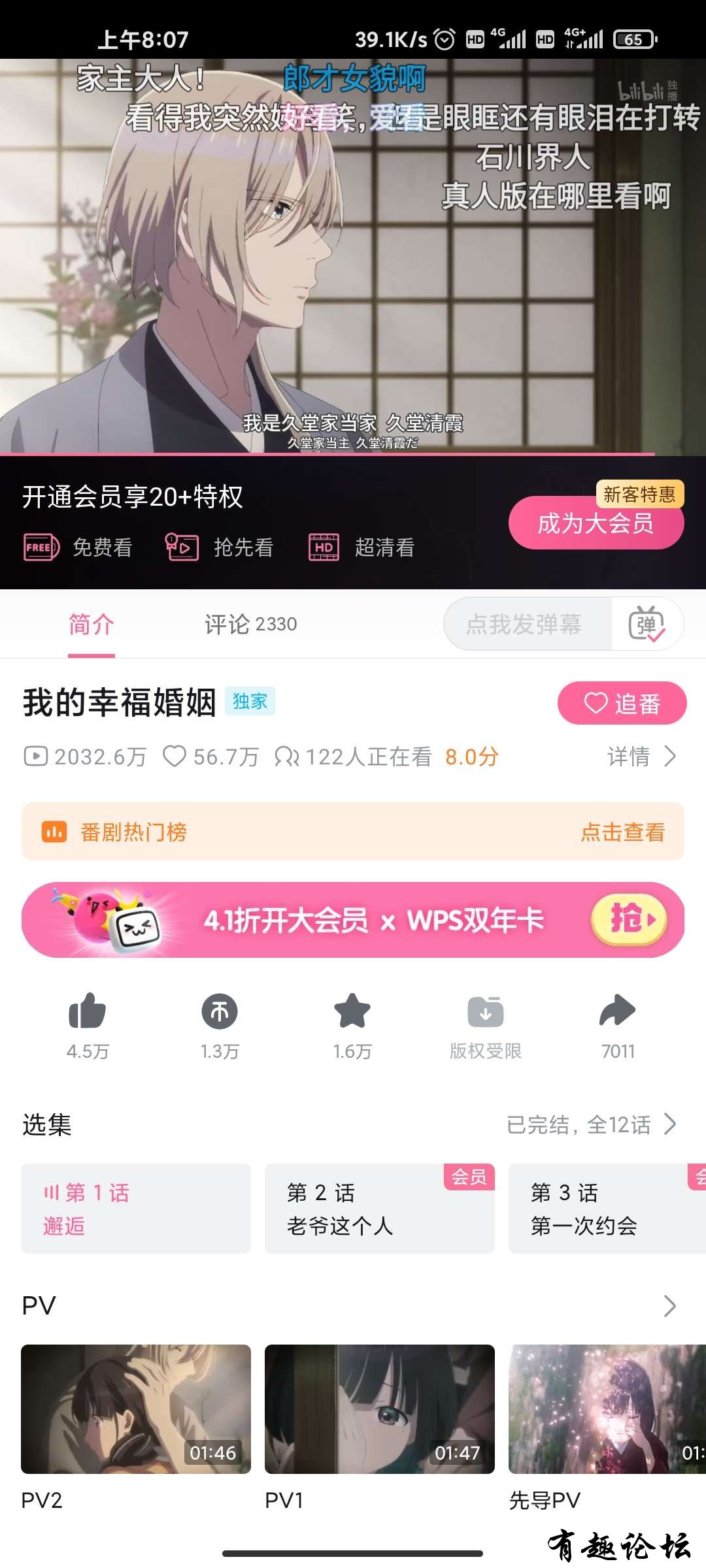
Task: Open 详情 details page
Action: coord(641,757)
